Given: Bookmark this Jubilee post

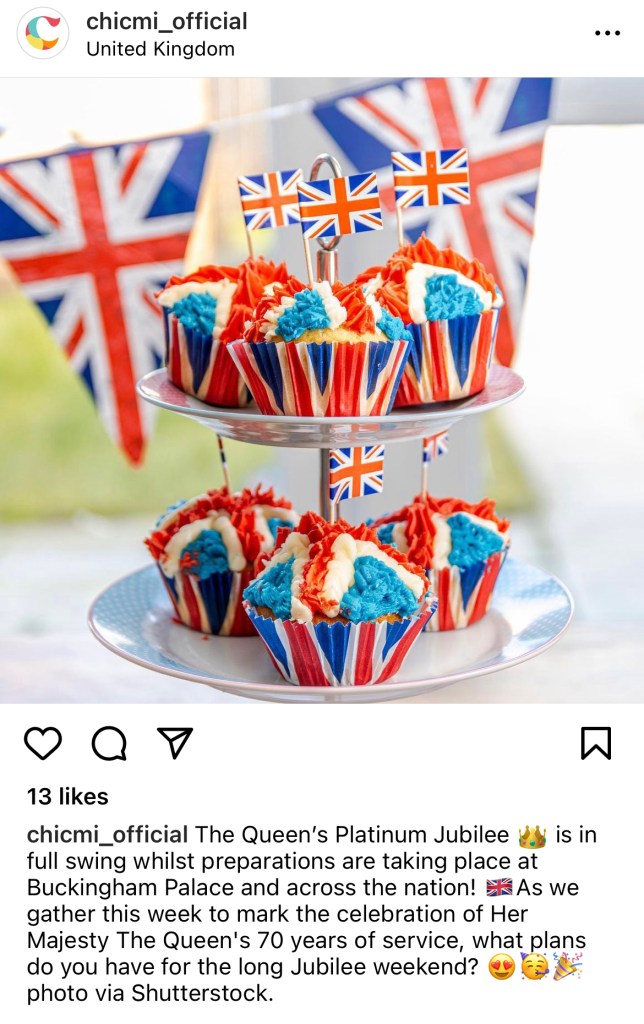Looking at the screenshot, I should (595, 743).
